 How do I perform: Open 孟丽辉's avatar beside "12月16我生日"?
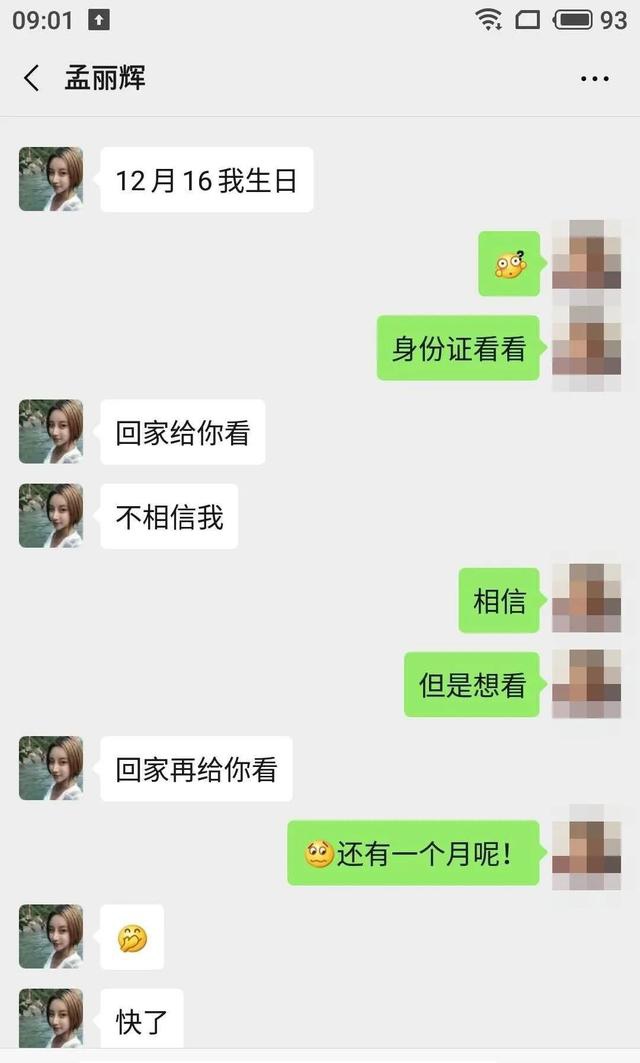(x=51, y=179)
